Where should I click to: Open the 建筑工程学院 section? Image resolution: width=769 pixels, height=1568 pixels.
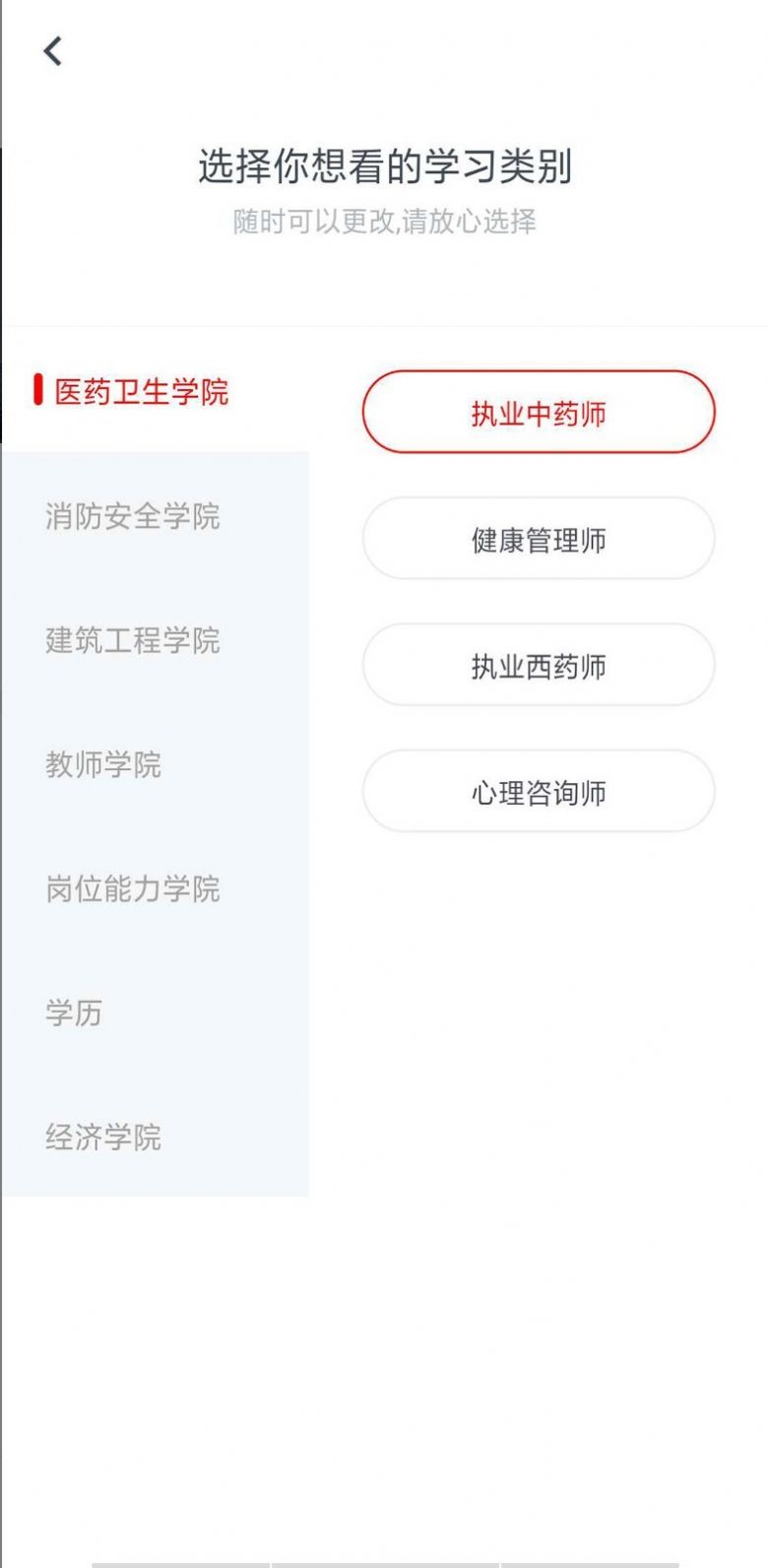tap(133, 641)
